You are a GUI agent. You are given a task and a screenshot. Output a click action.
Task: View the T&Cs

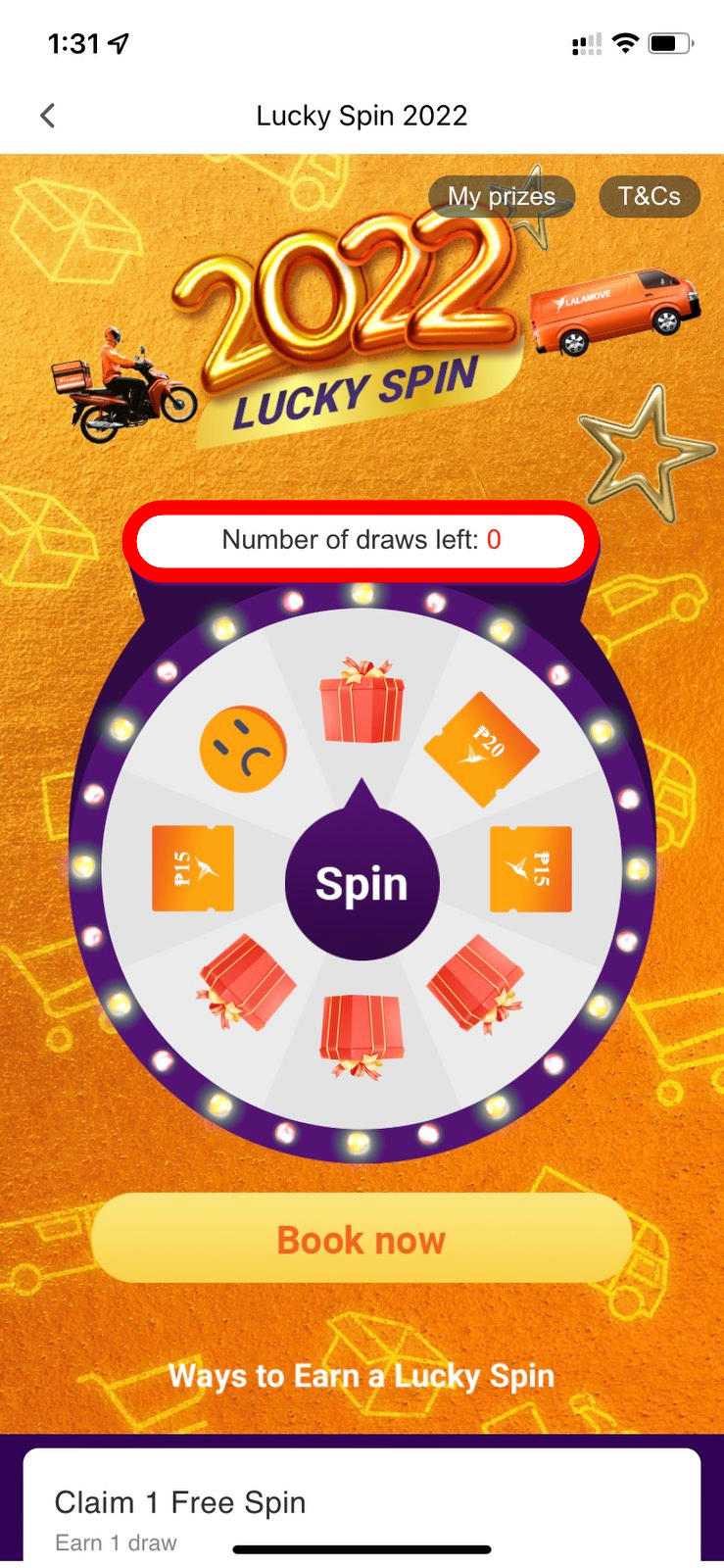pos(649,196)
